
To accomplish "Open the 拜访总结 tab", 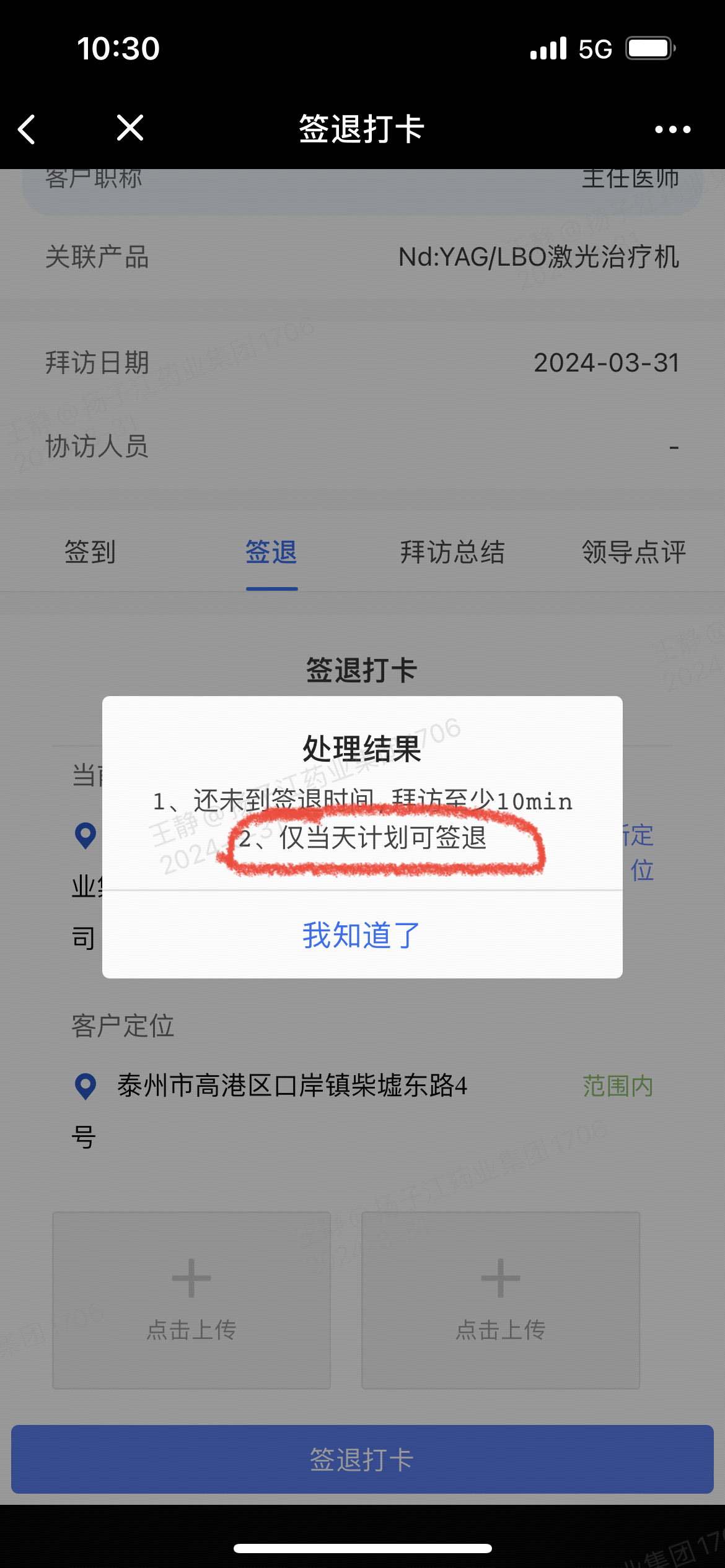I will click(x=452, y=552).
